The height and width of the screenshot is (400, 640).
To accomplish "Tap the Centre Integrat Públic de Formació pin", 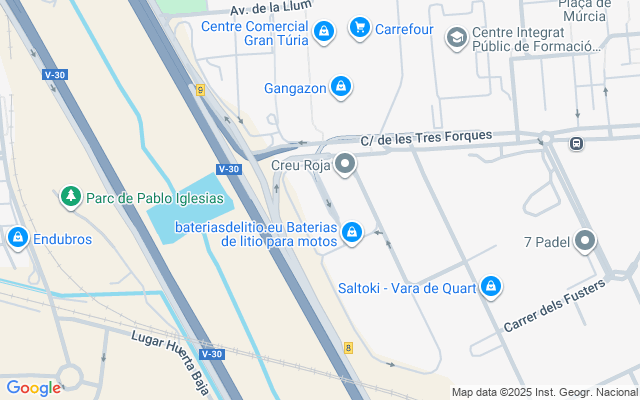I will (456, 37).
